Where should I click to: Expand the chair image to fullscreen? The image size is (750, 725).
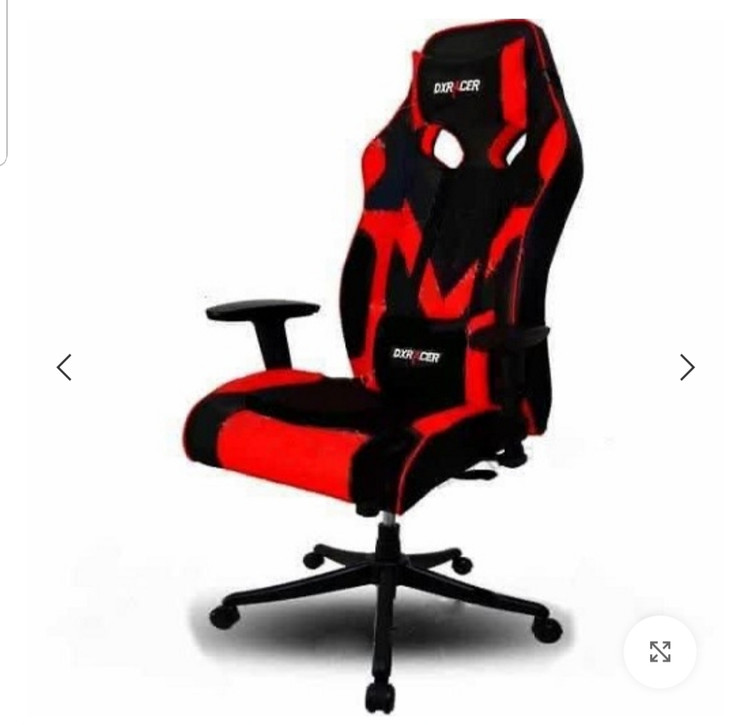[x=660, y=652]
